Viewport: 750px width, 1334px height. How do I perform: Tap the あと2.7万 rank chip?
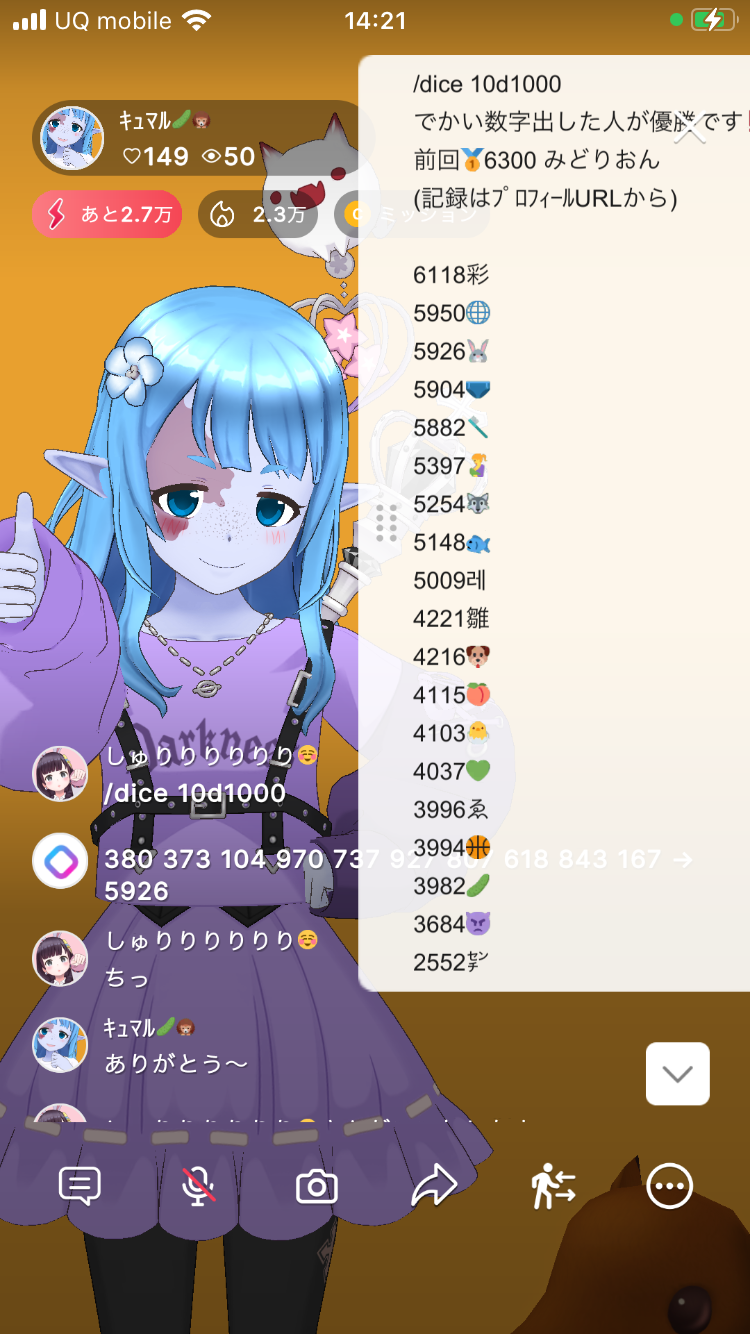107,214
